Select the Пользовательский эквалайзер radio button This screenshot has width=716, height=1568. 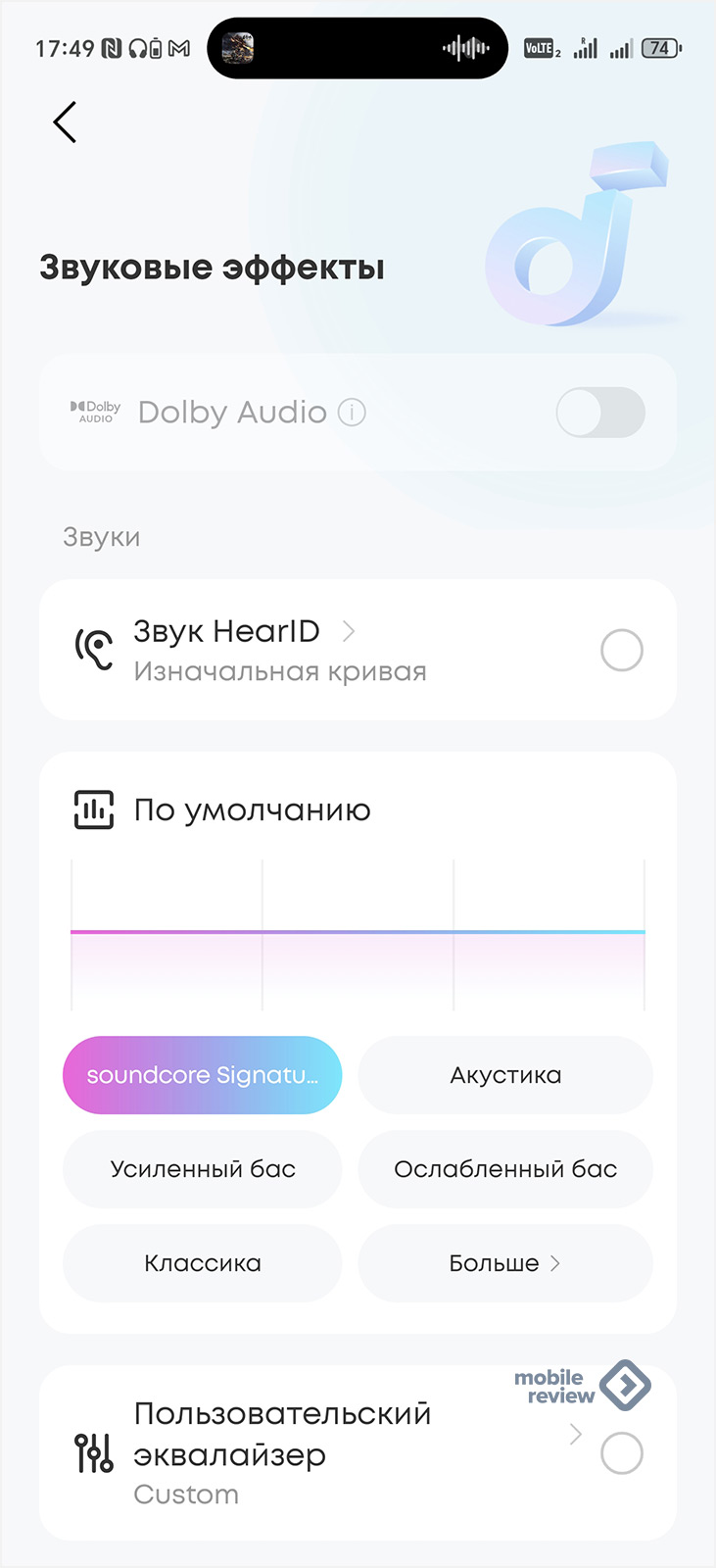coord(621,1453)
